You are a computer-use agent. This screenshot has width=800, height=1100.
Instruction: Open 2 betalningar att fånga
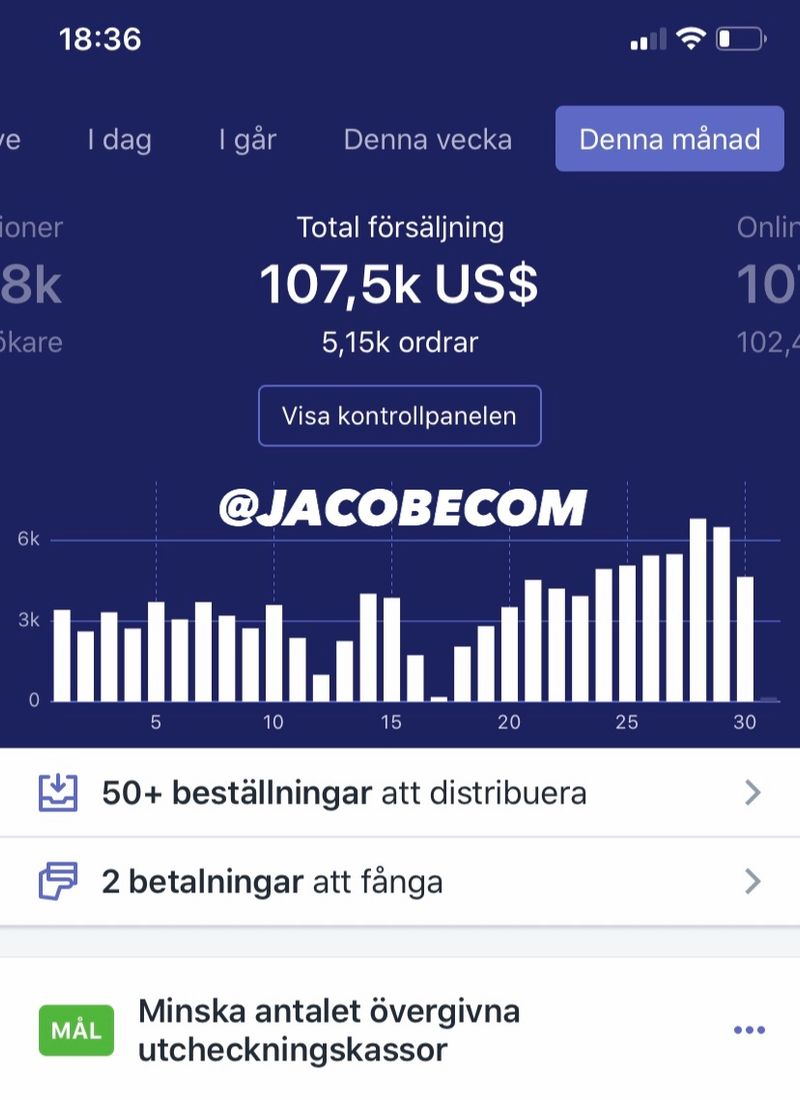coord(399,882)
